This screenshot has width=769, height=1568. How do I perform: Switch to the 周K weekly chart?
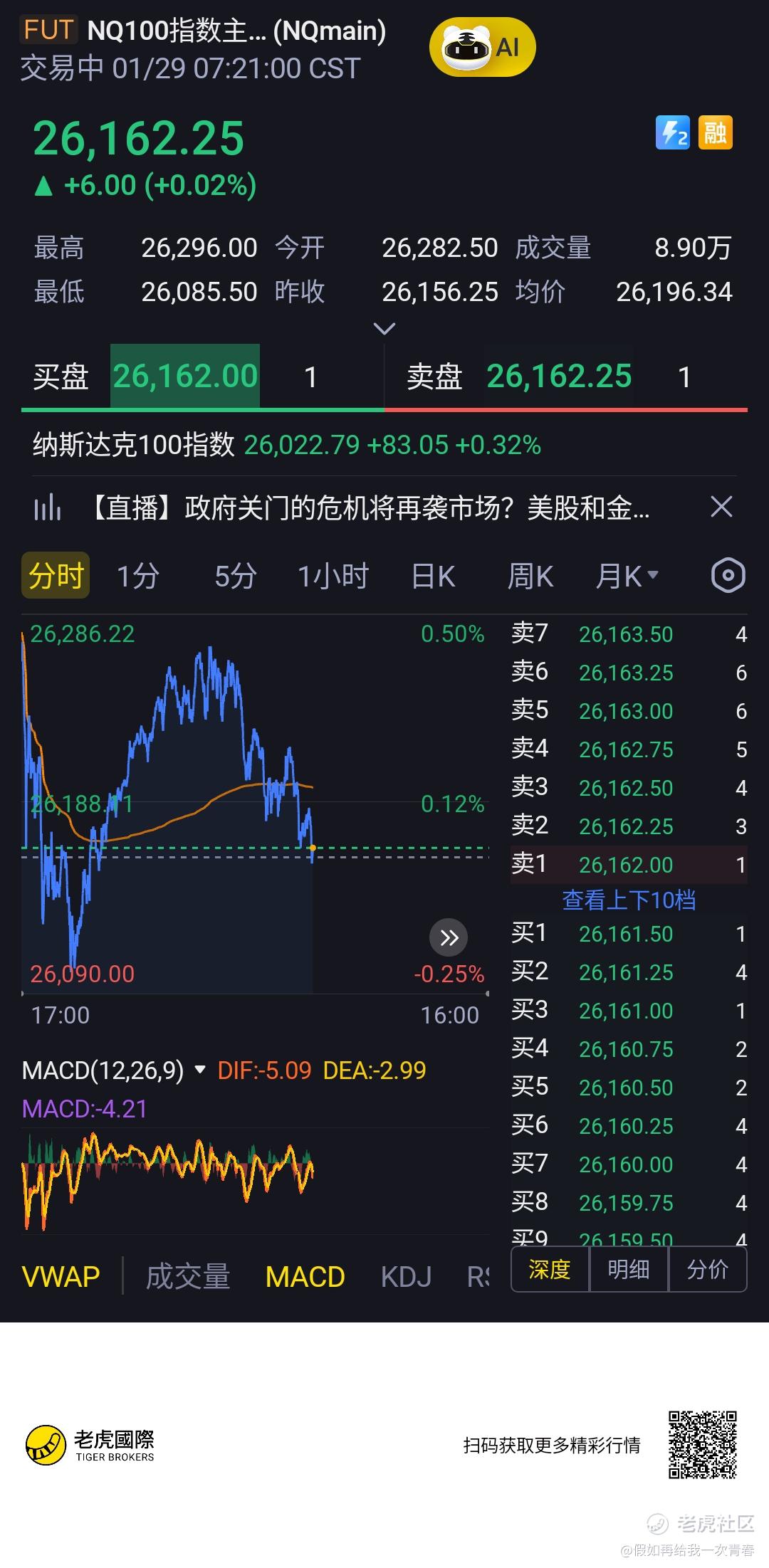pos(530,576)
